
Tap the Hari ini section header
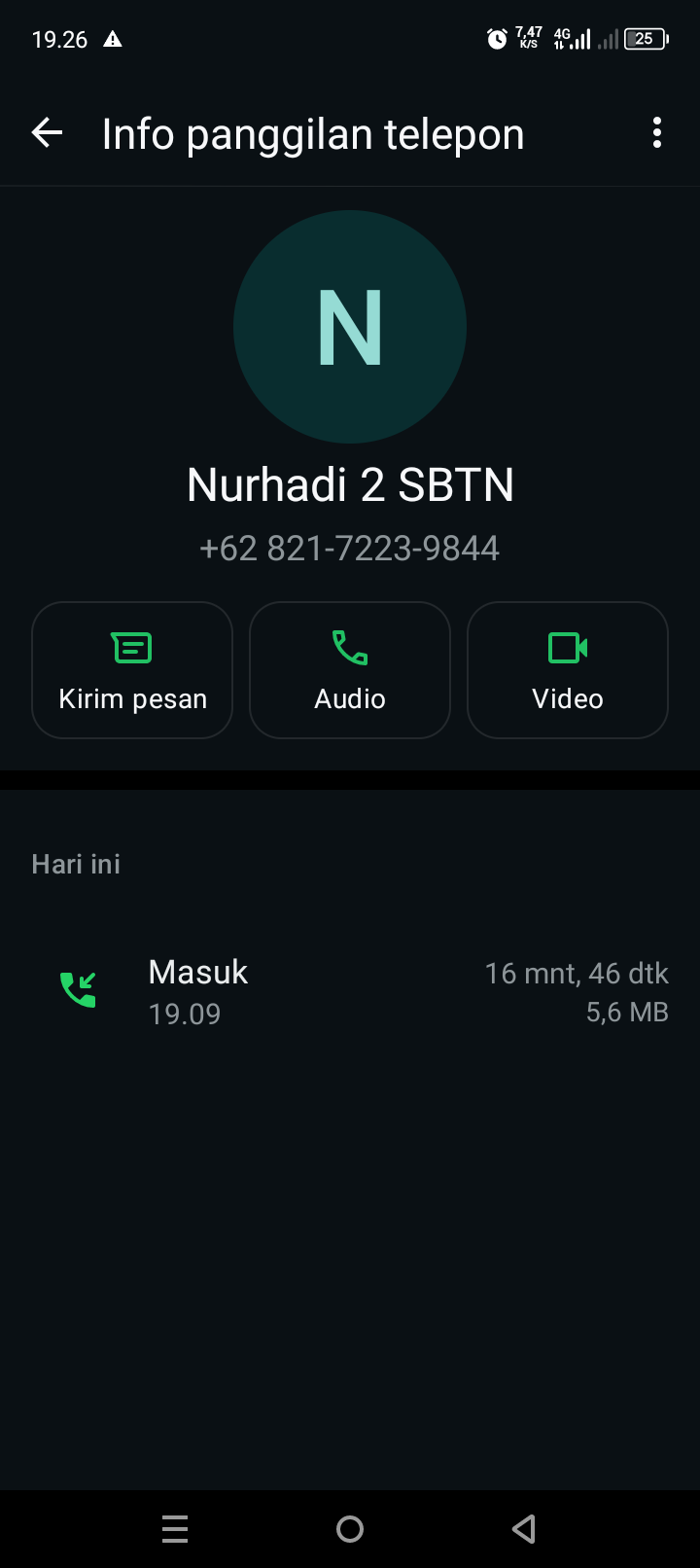[x=75, y=863]
